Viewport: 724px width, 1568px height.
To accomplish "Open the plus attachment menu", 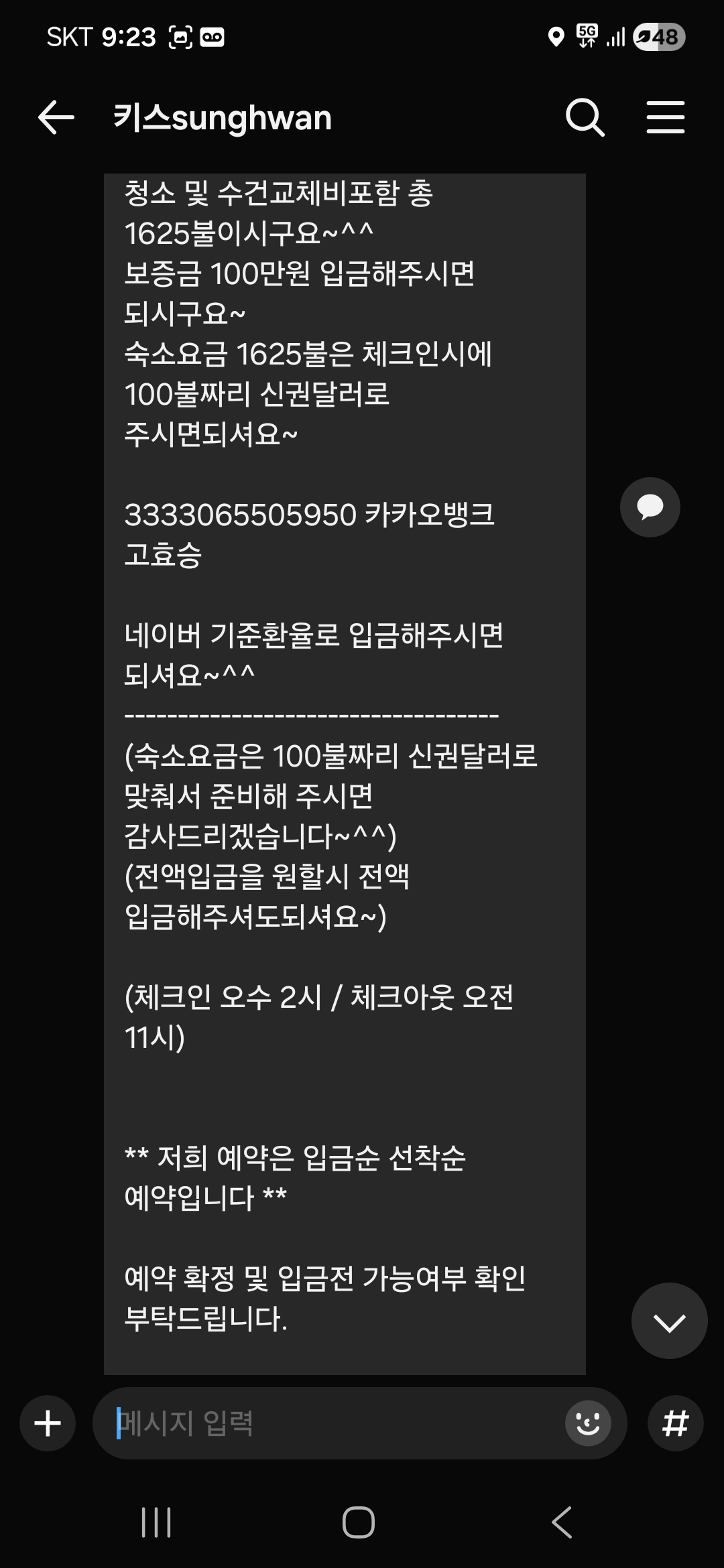I will (48, 1423).
